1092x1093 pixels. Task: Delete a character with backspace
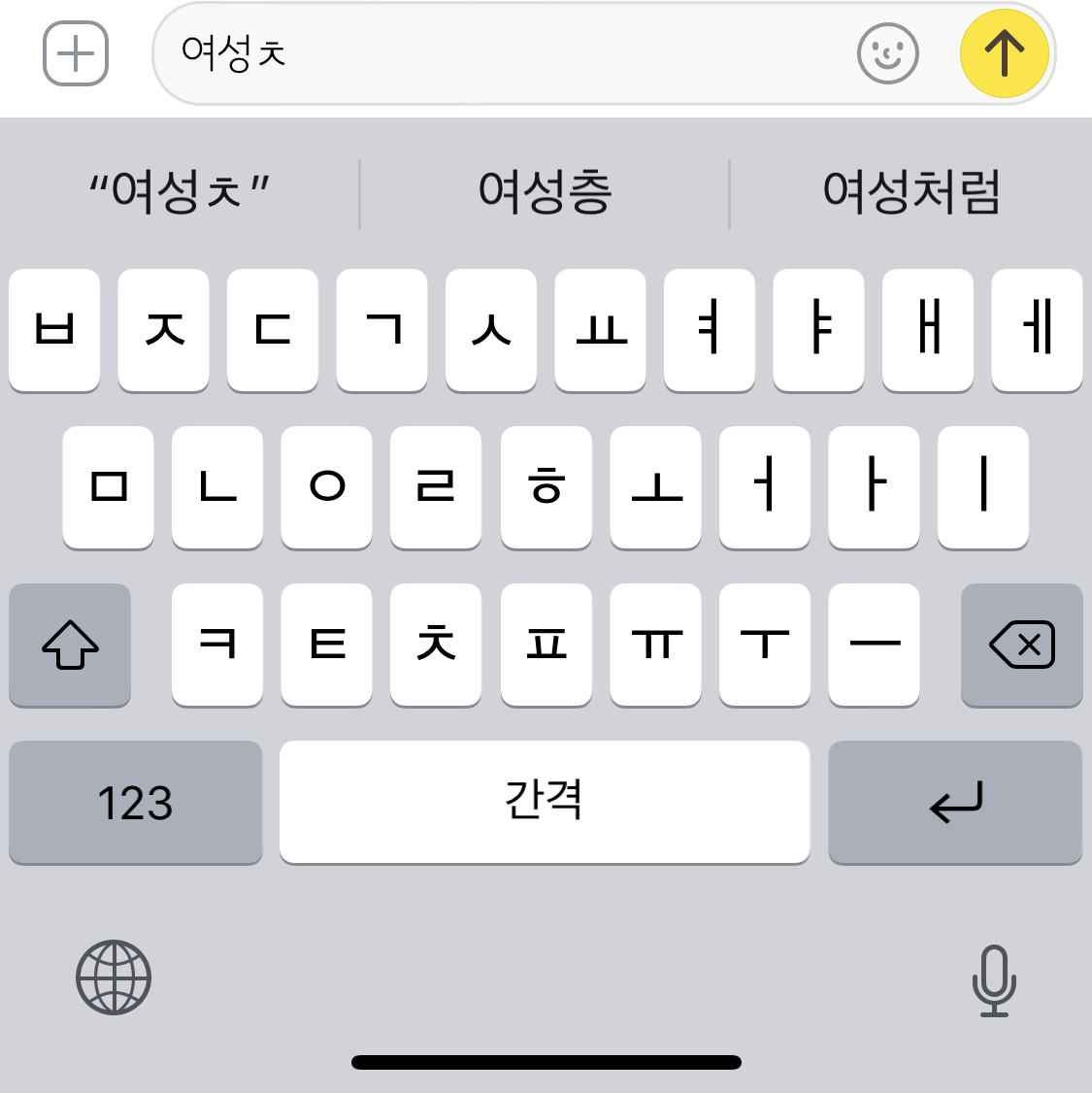coord(1021,645)
